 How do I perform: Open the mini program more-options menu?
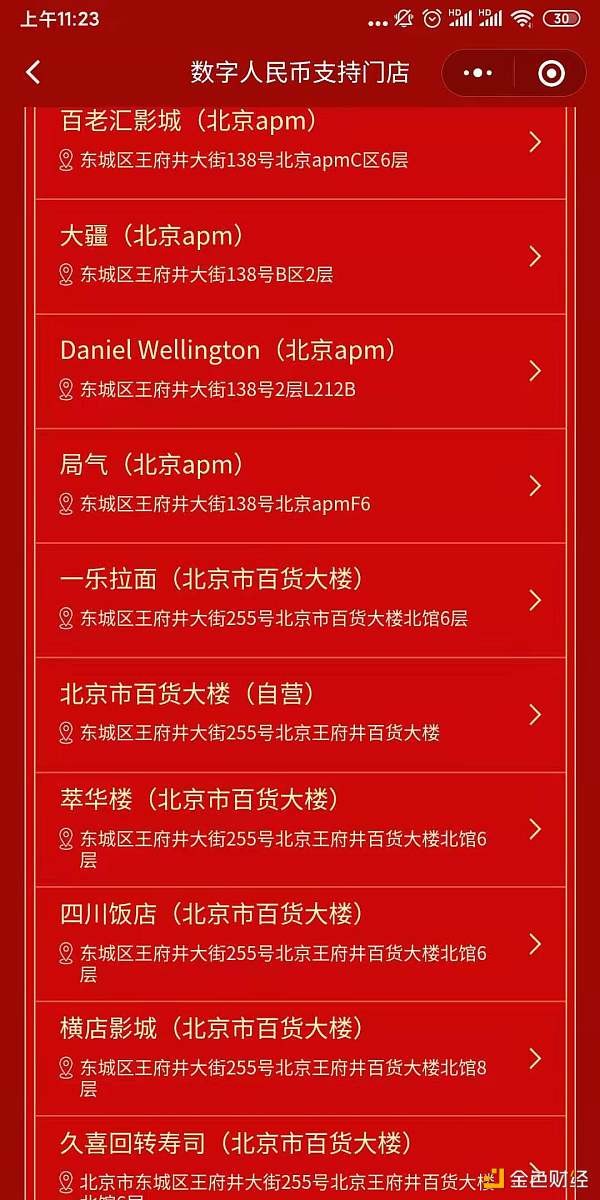(478, 73)
